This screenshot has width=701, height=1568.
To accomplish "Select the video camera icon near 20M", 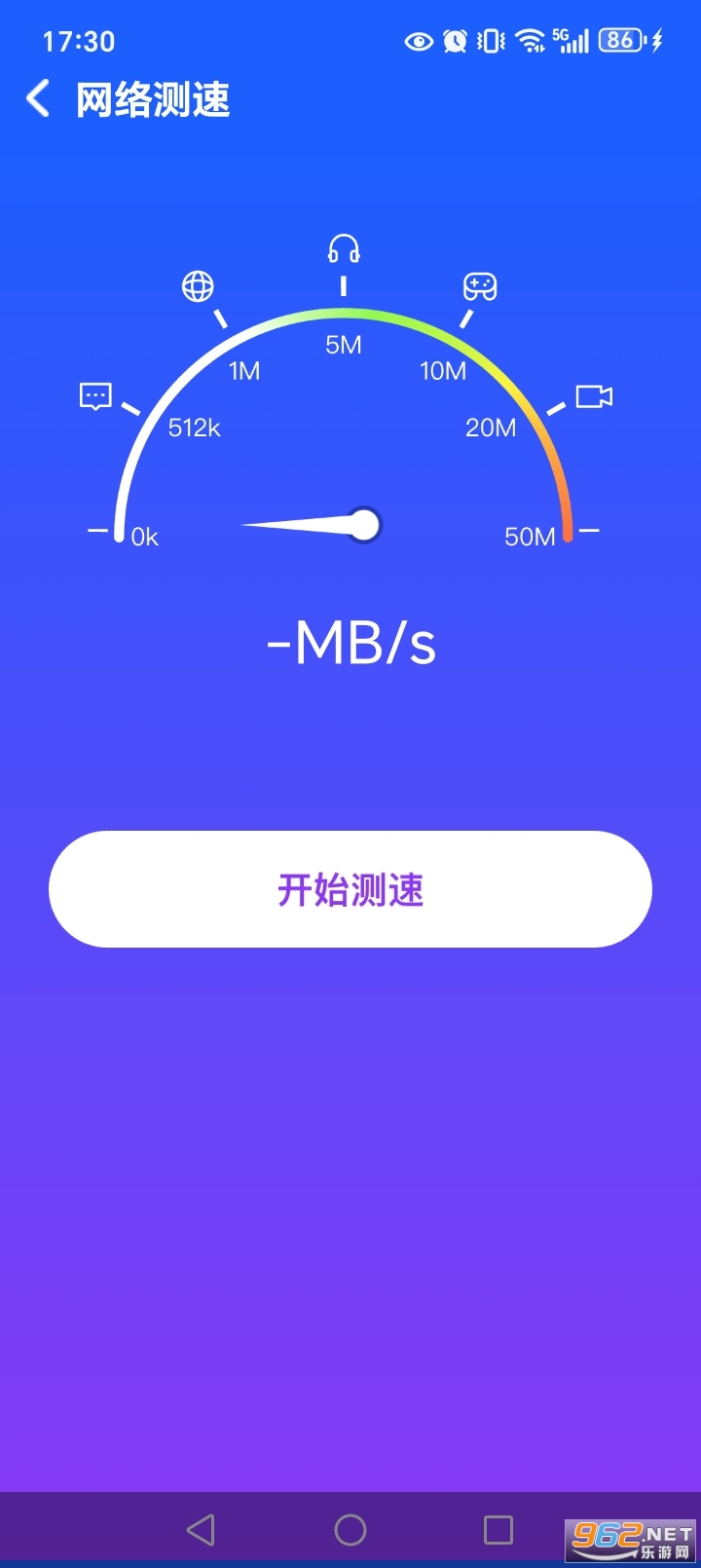I will tap(595, 395).
